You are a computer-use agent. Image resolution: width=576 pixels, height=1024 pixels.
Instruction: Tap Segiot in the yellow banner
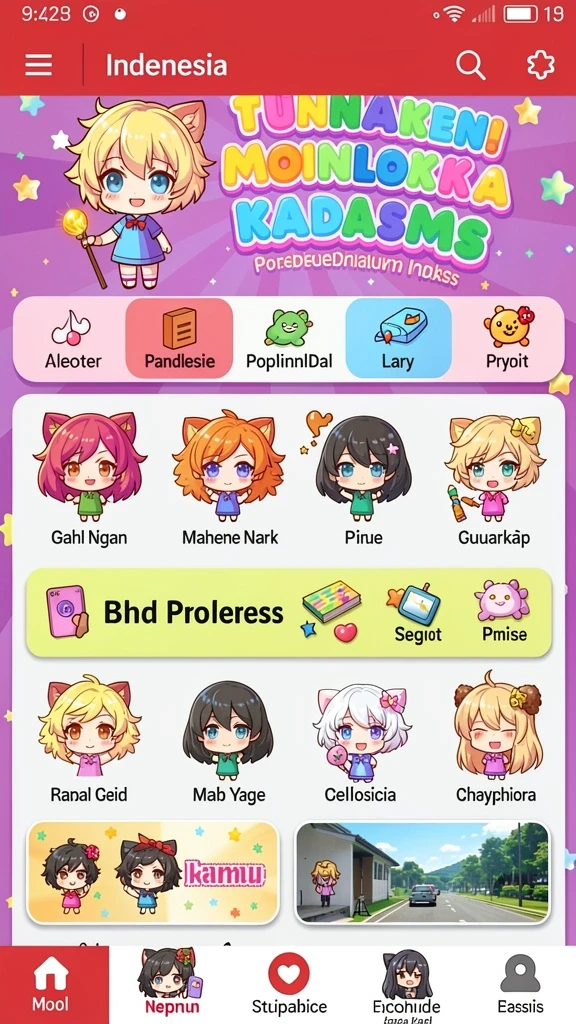417,613
